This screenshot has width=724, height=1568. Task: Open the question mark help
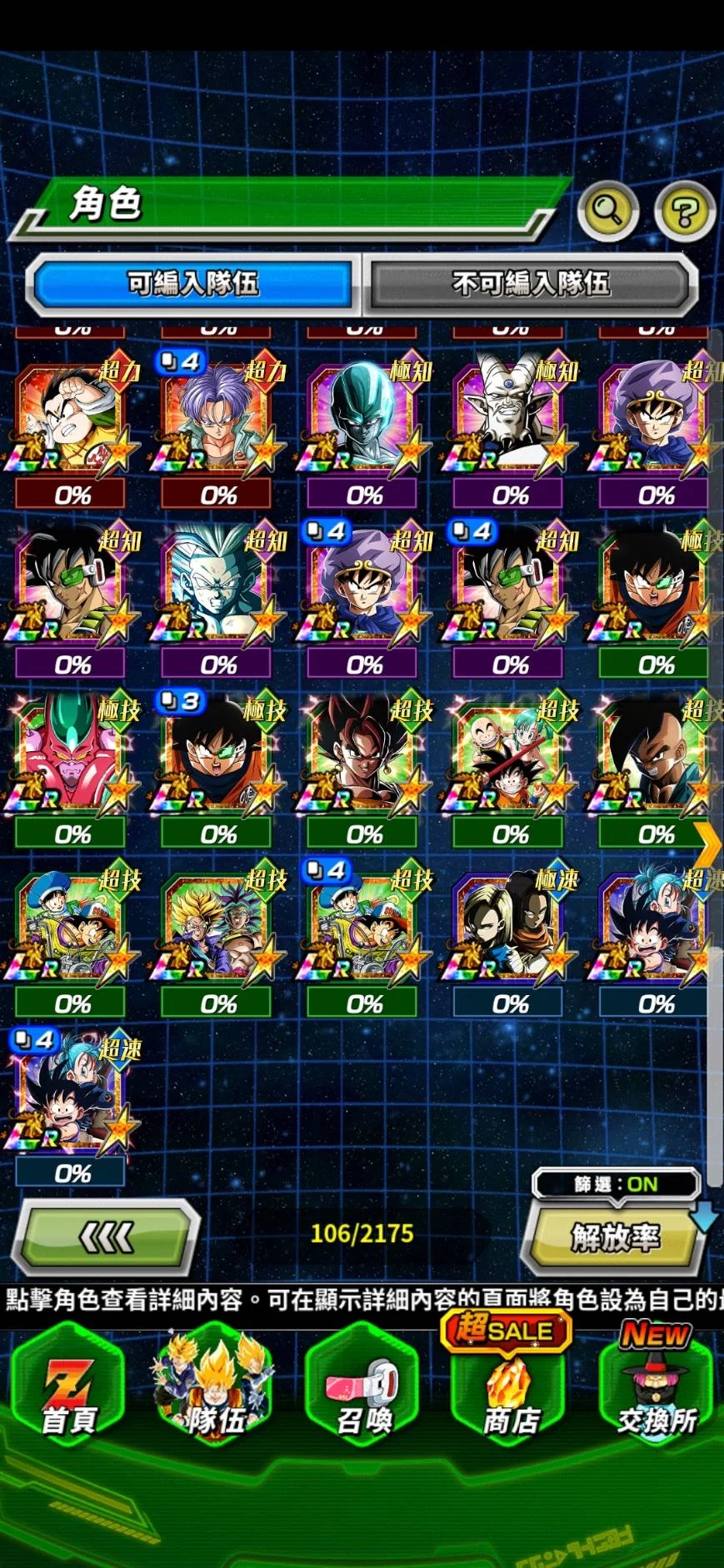click(684, 212)
